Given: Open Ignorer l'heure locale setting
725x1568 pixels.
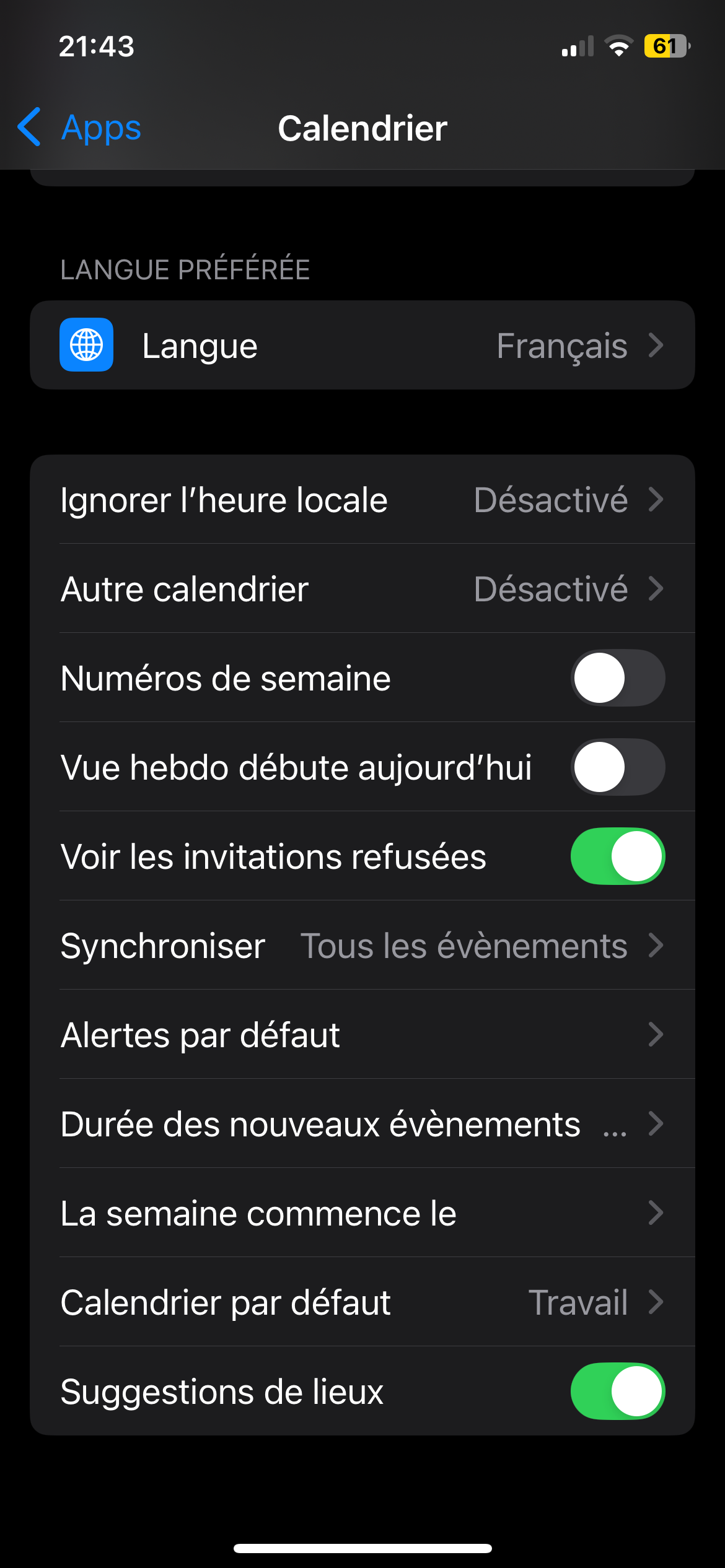Looking at the screenshot, I should [362, 500].
